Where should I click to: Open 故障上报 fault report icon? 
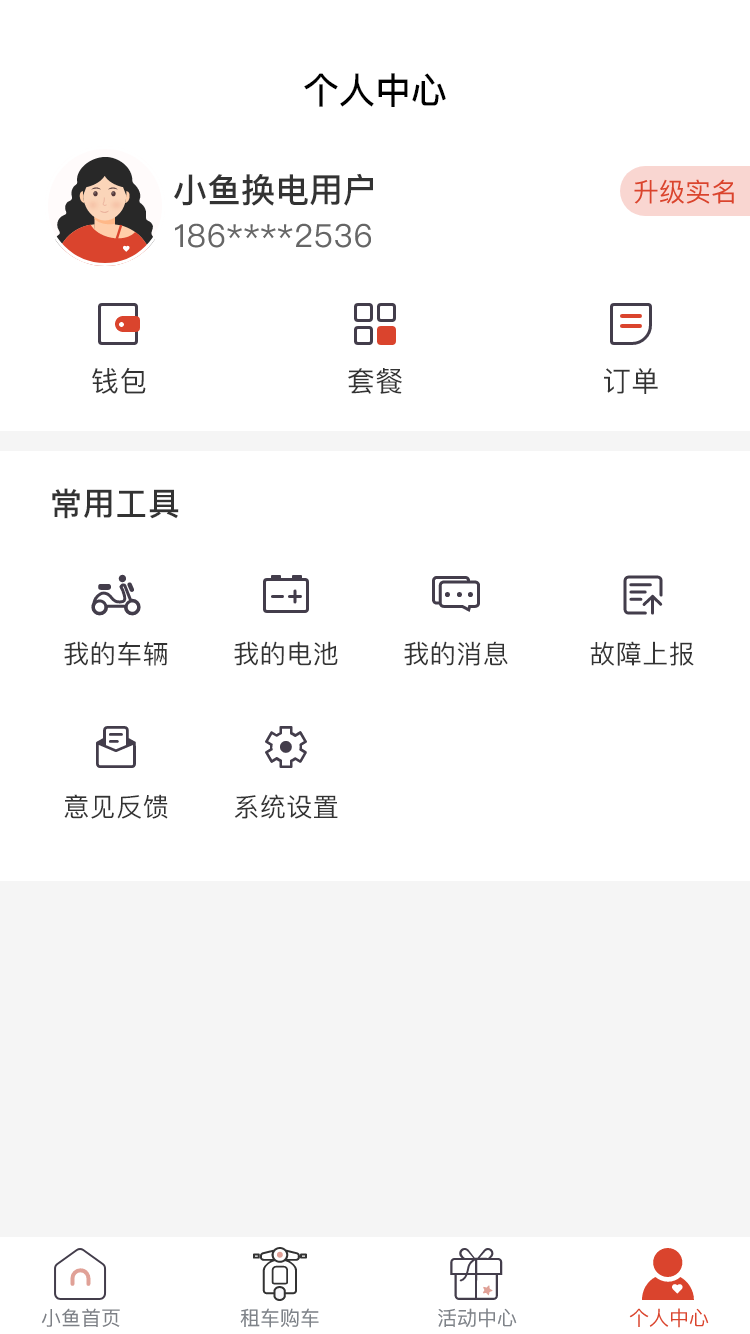(x=641, y=594)
